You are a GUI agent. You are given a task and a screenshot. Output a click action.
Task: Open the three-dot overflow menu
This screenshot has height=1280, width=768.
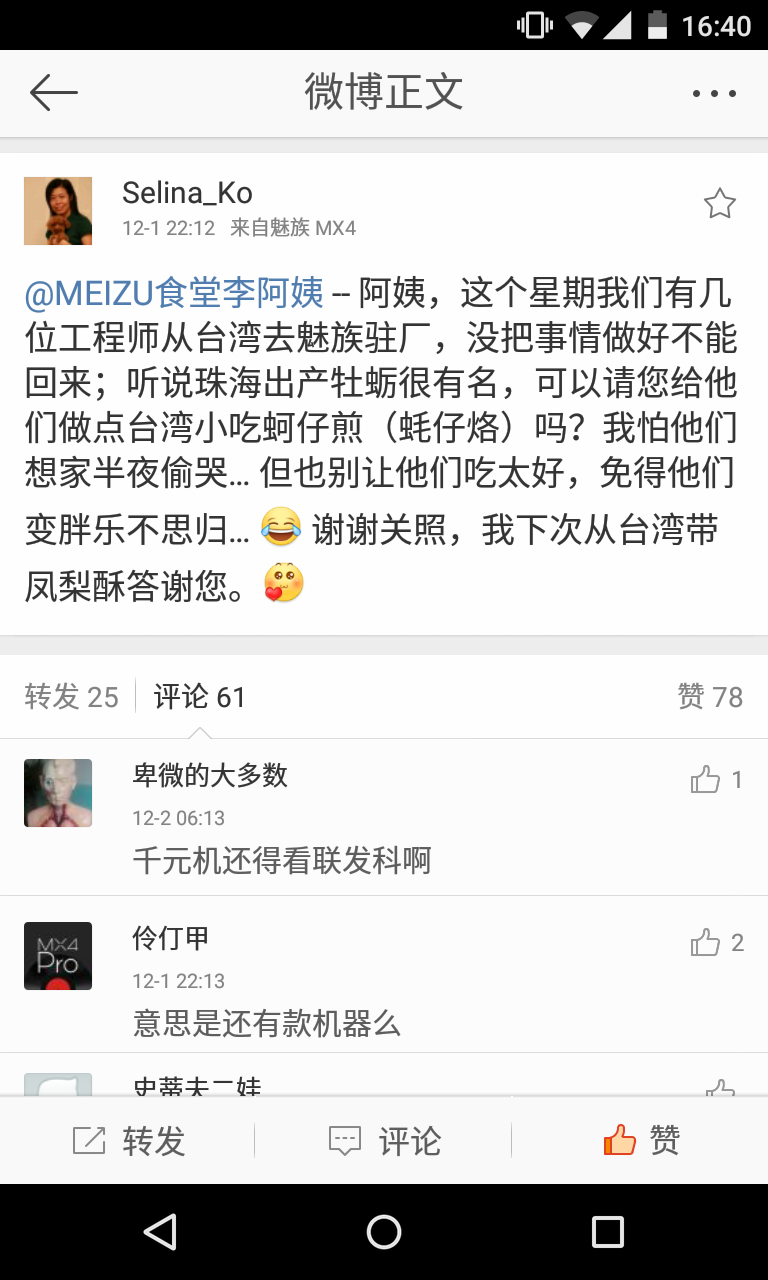[x=714, y=94]
